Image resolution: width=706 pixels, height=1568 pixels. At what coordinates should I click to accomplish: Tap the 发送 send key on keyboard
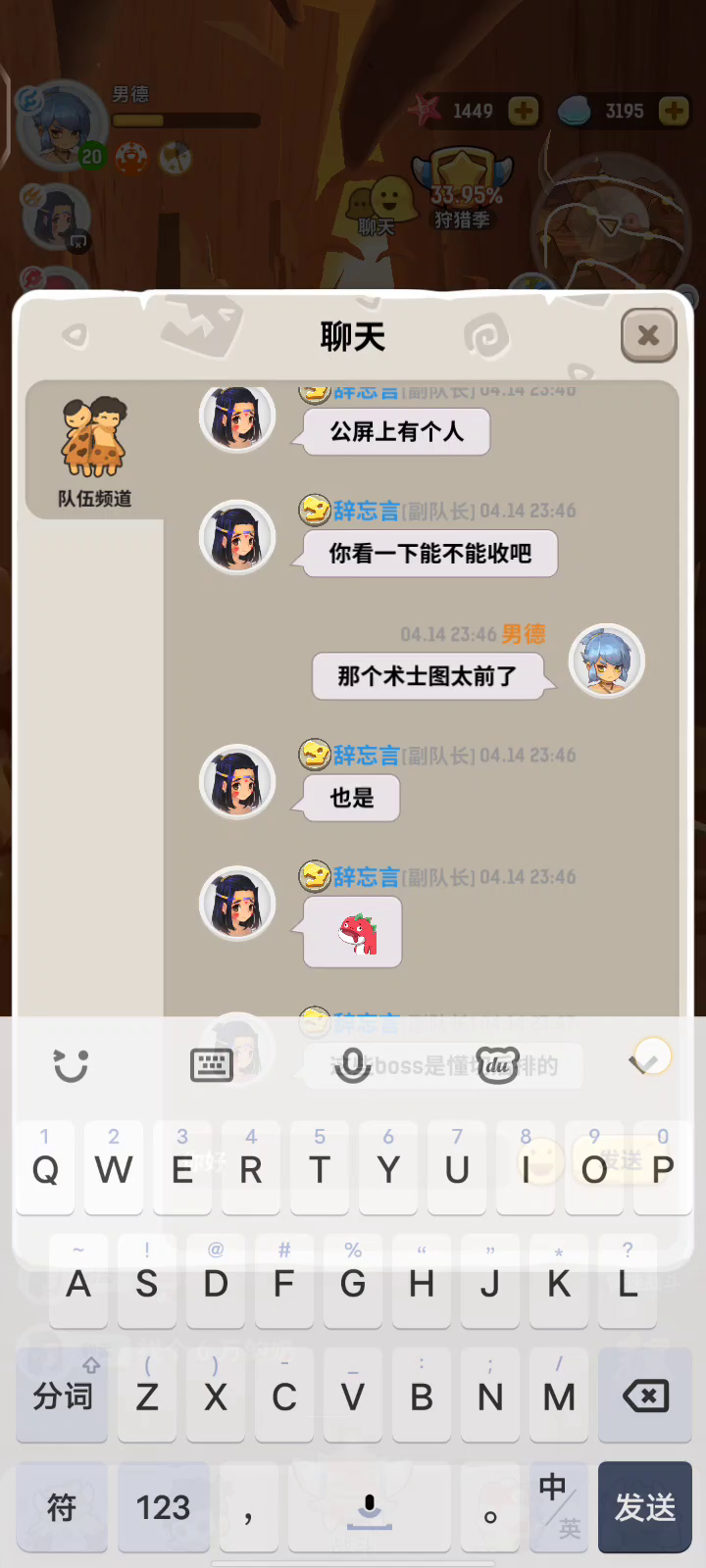point(644,1507)
